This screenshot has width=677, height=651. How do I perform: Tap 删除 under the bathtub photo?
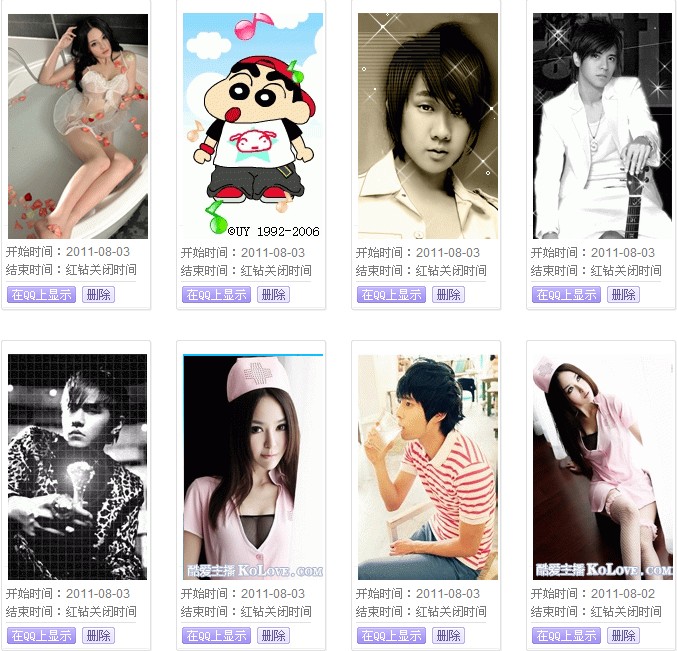tap(98, 294)
